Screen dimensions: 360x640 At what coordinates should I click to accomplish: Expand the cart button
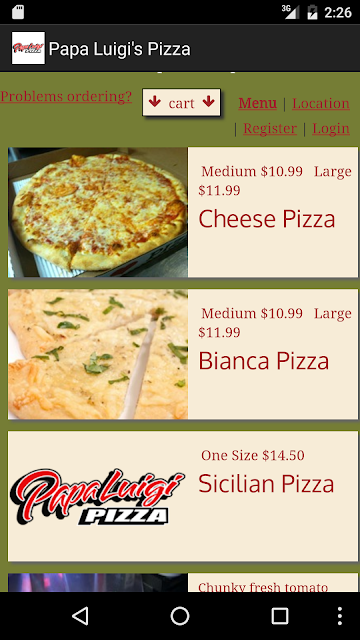click(x=182, y=102)
